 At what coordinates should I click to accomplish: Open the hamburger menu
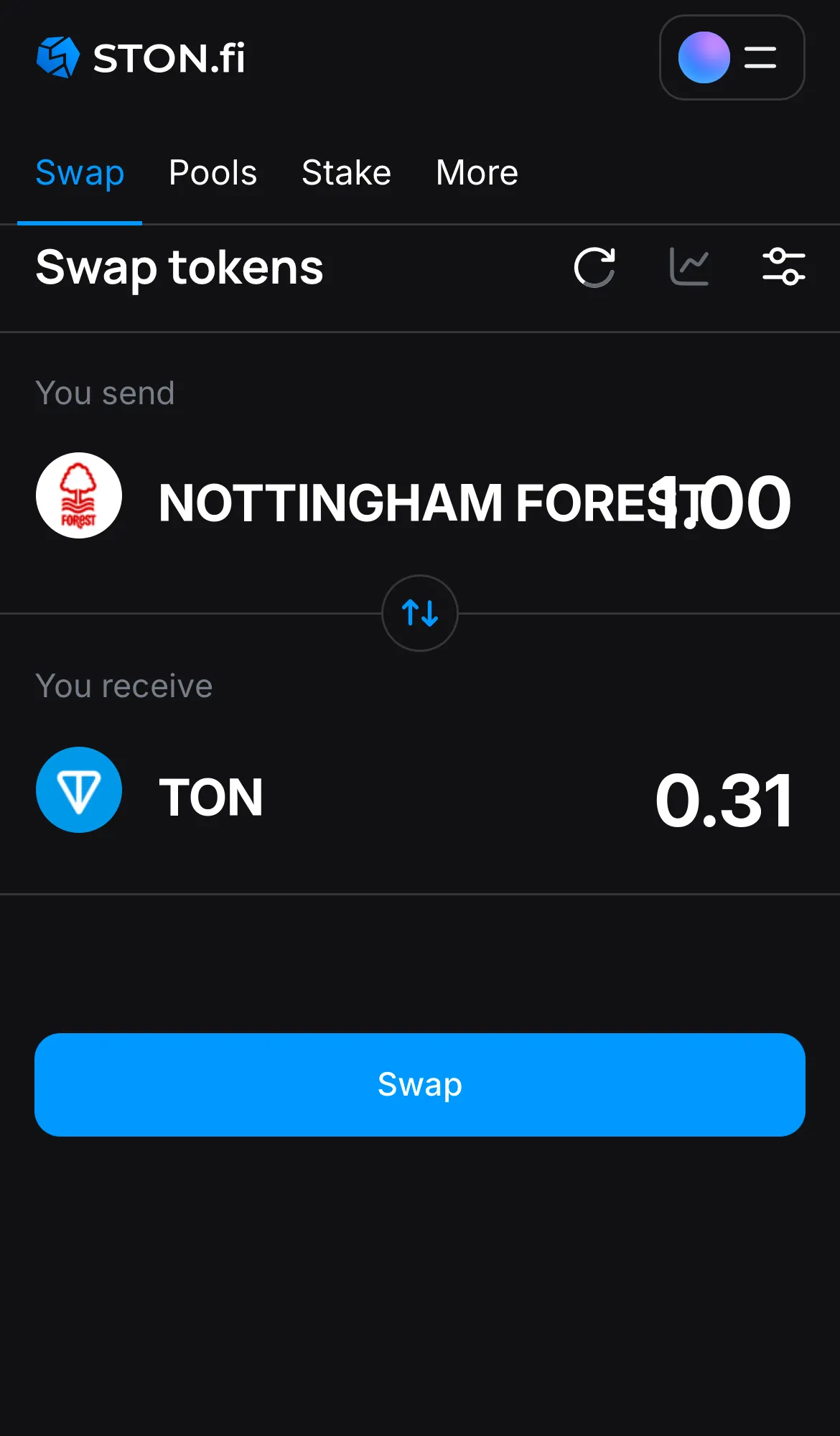[x=760, y=57]
